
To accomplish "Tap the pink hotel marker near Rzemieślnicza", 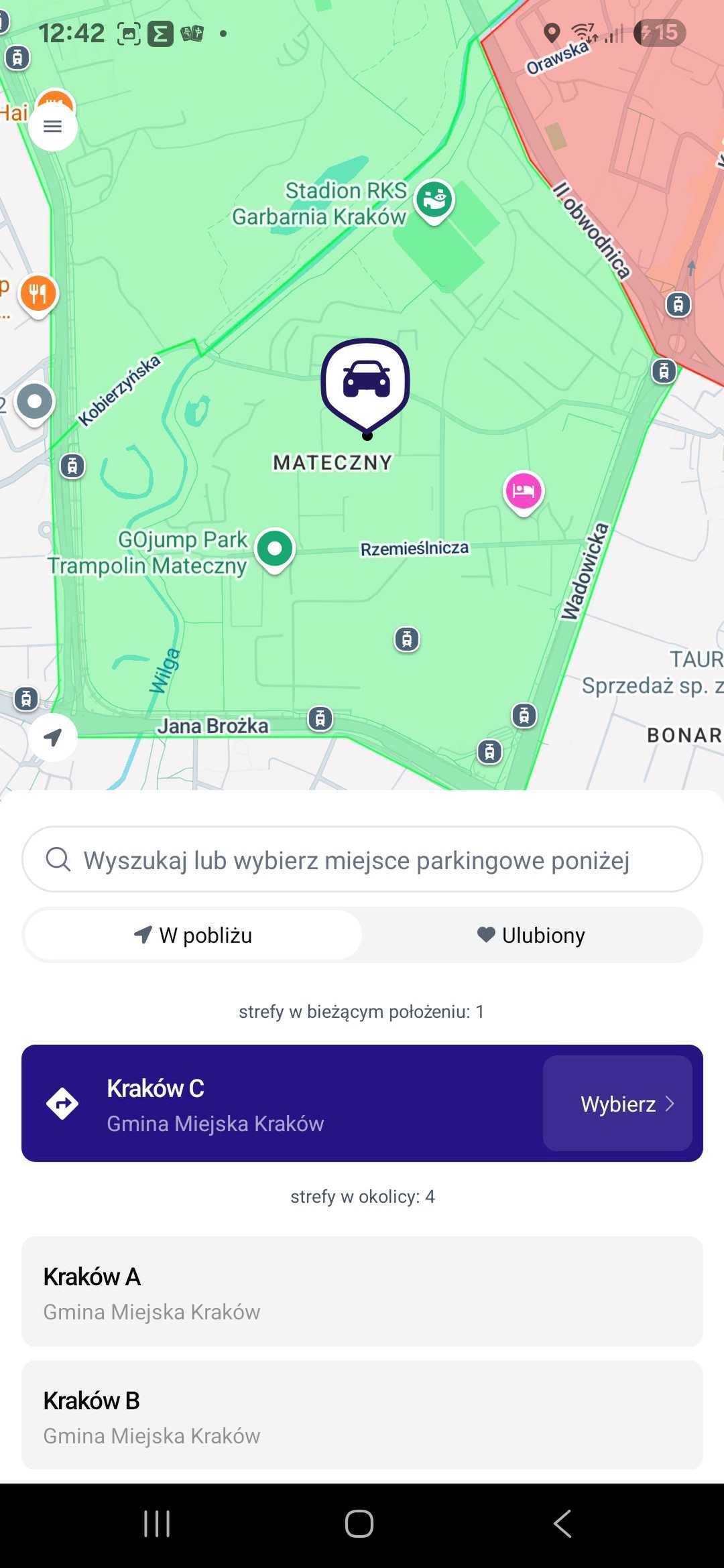I will (x=522, y=491).
